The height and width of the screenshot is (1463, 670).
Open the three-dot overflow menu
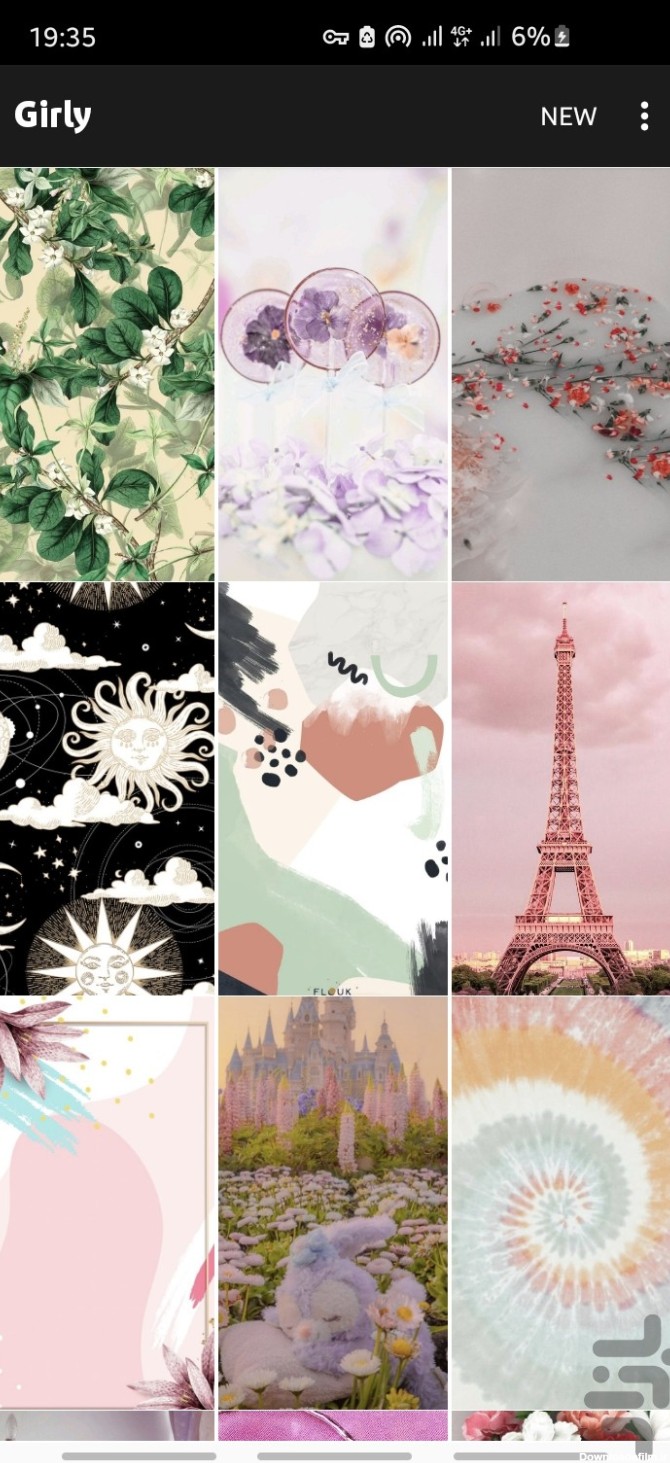click(x=644, y=117)
